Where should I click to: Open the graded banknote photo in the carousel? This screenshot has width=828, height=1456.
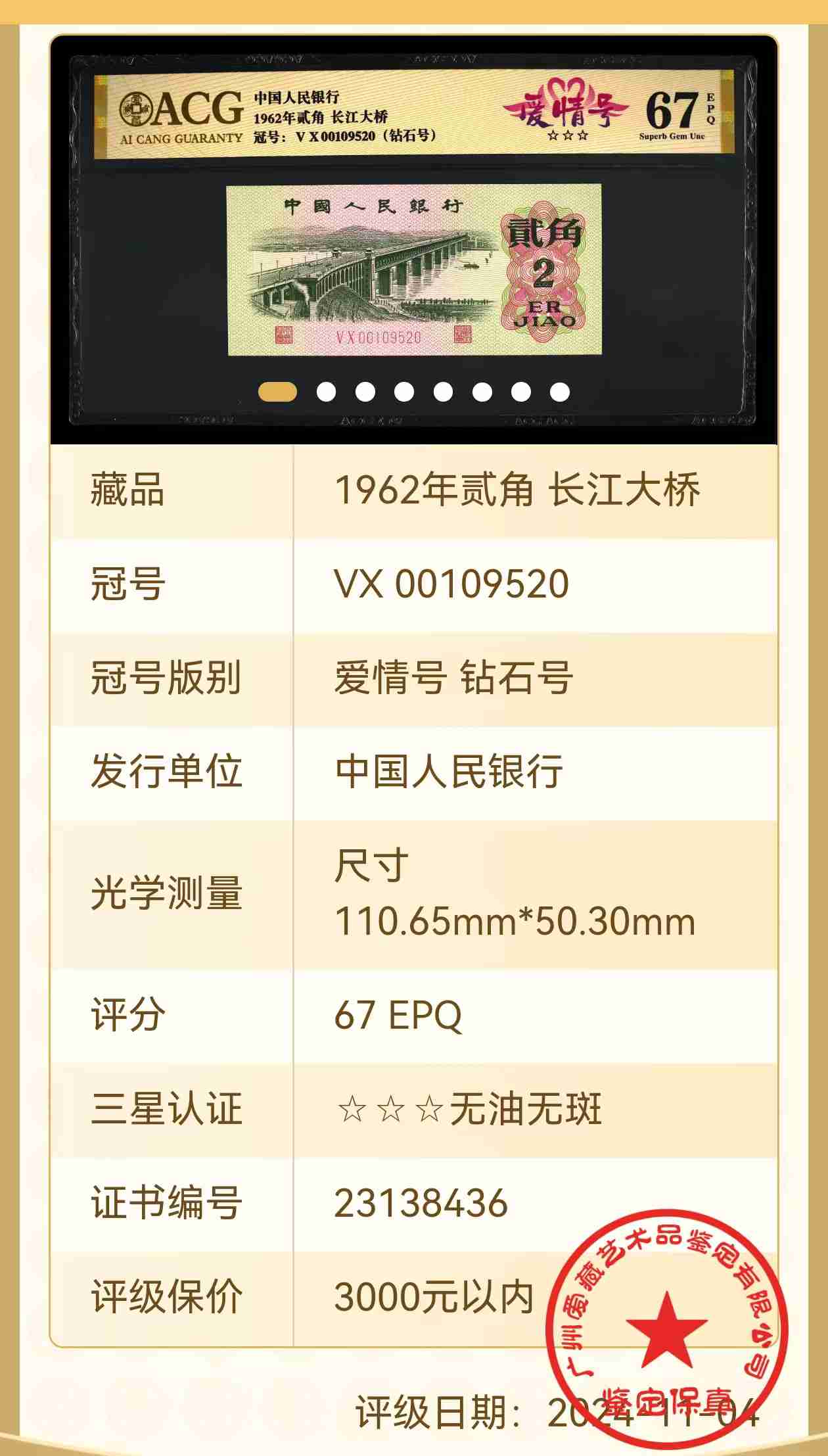click(413, 239)
